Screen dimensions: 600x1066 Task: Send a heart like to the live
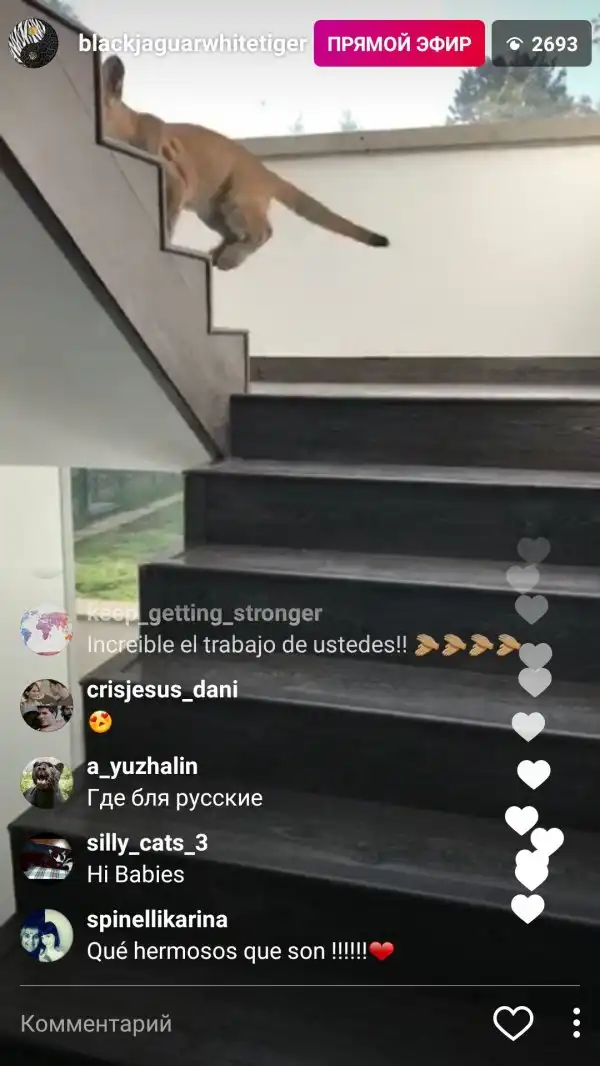514,1023
